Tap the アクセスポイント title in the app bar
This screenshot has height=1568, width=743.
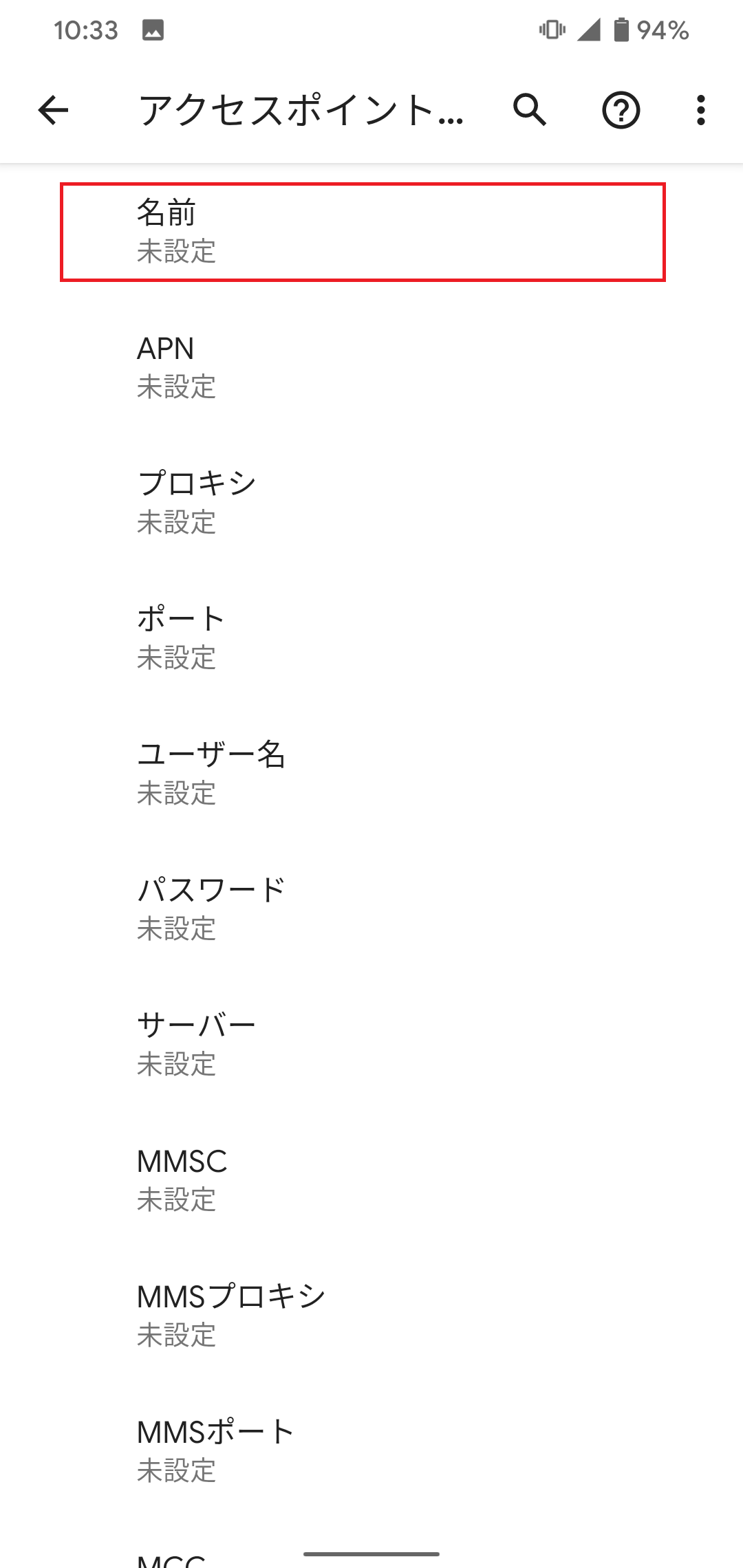tap(301, 110)
